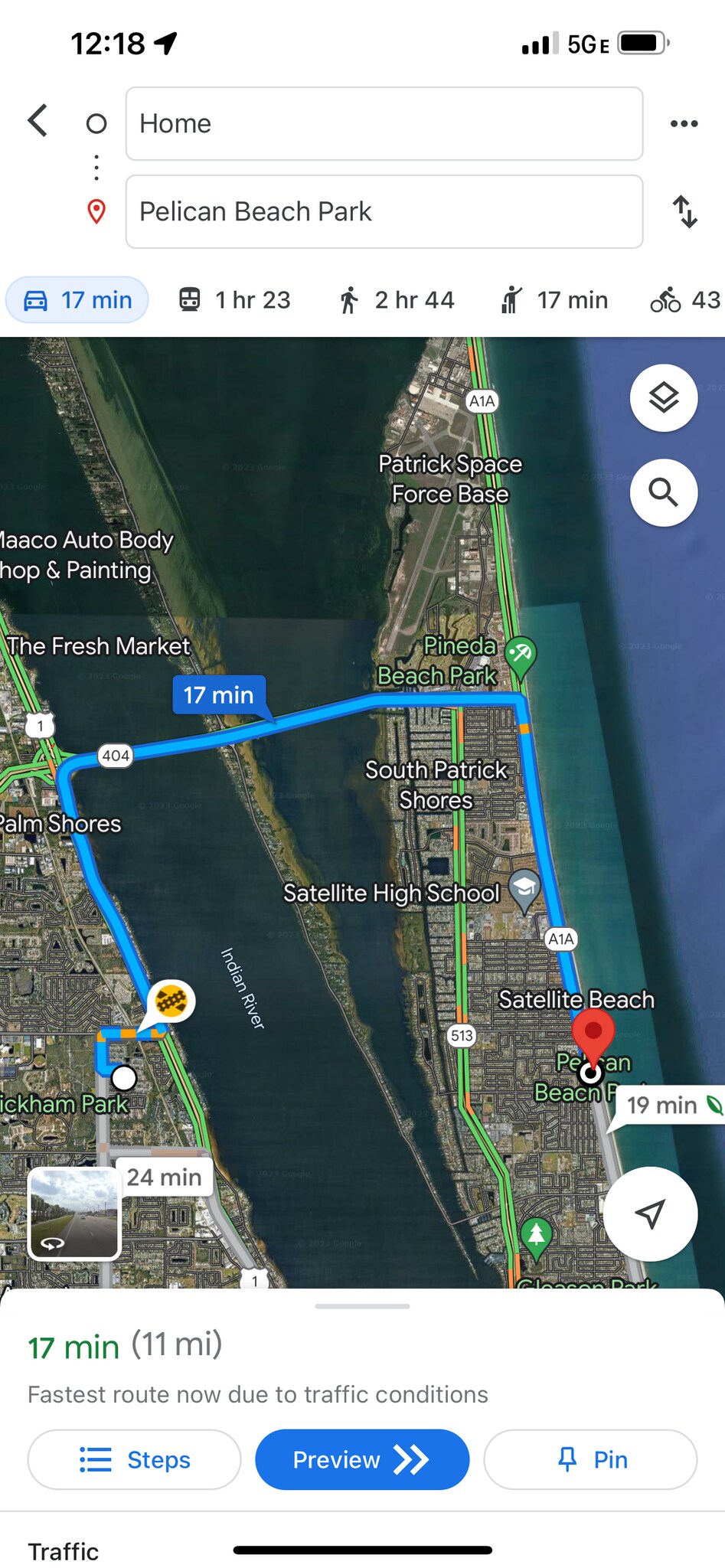Viewport: 725px width, 1568px height.
Task: Recenter map on current location
Action: point(650,1214)
